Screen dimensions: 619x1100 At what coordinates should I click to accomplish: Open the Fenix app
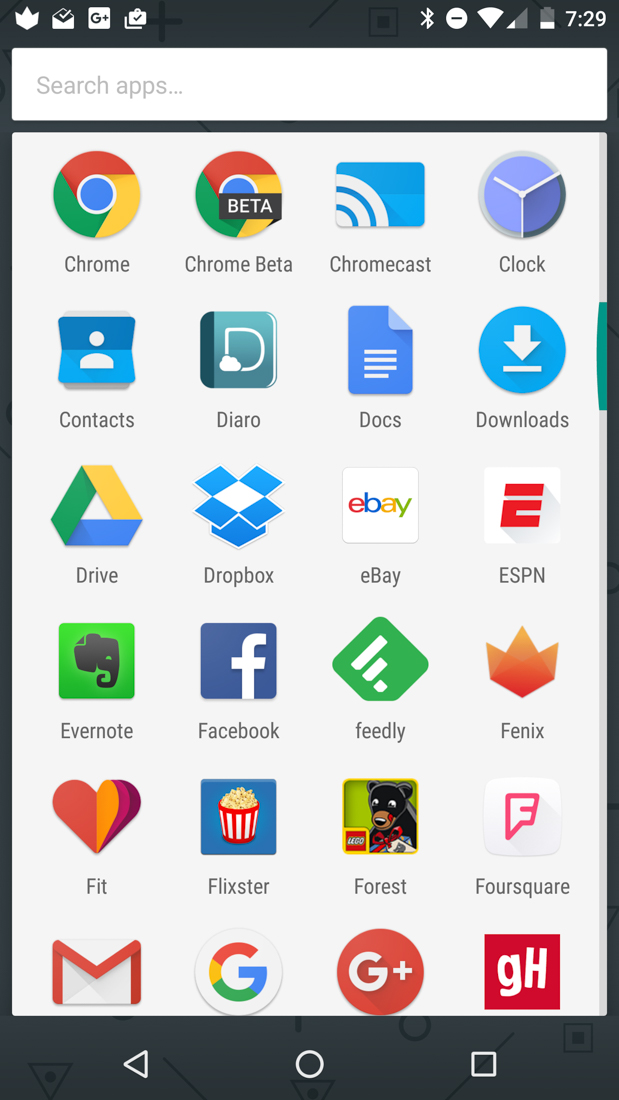(522, 661)
